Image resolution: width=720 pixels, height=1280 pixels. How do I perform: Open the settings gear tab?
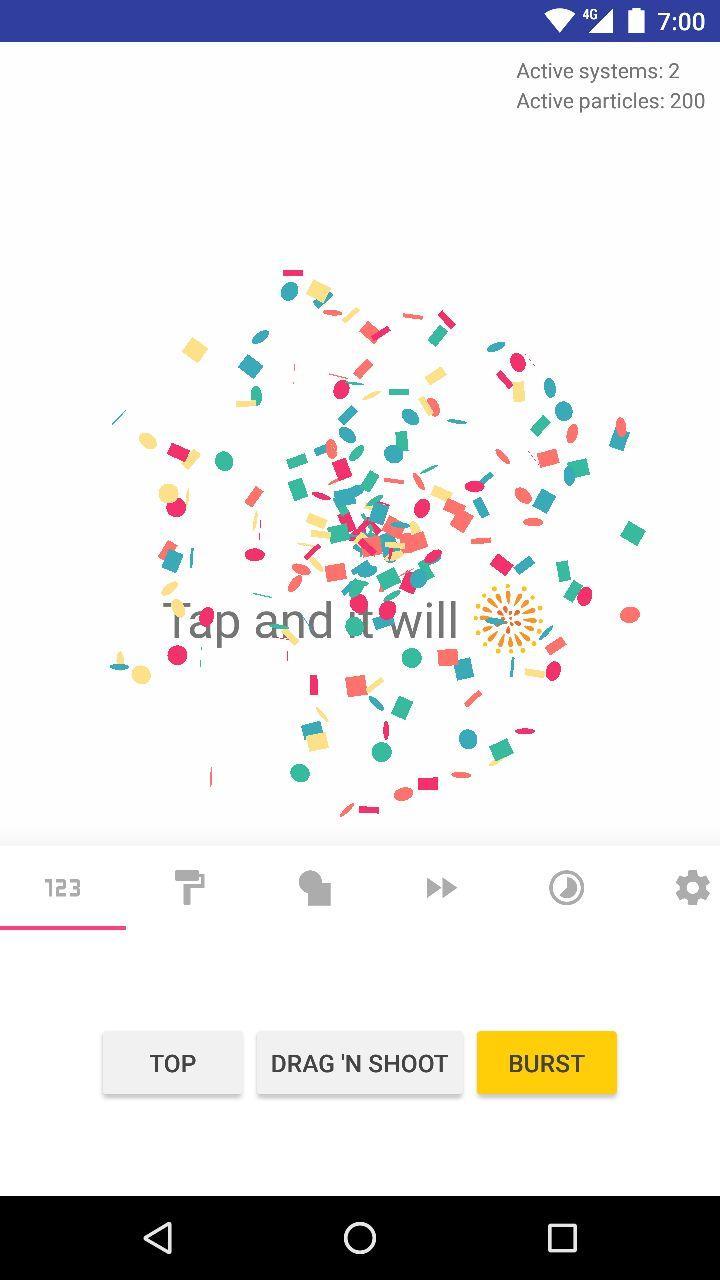coord(691,888)
